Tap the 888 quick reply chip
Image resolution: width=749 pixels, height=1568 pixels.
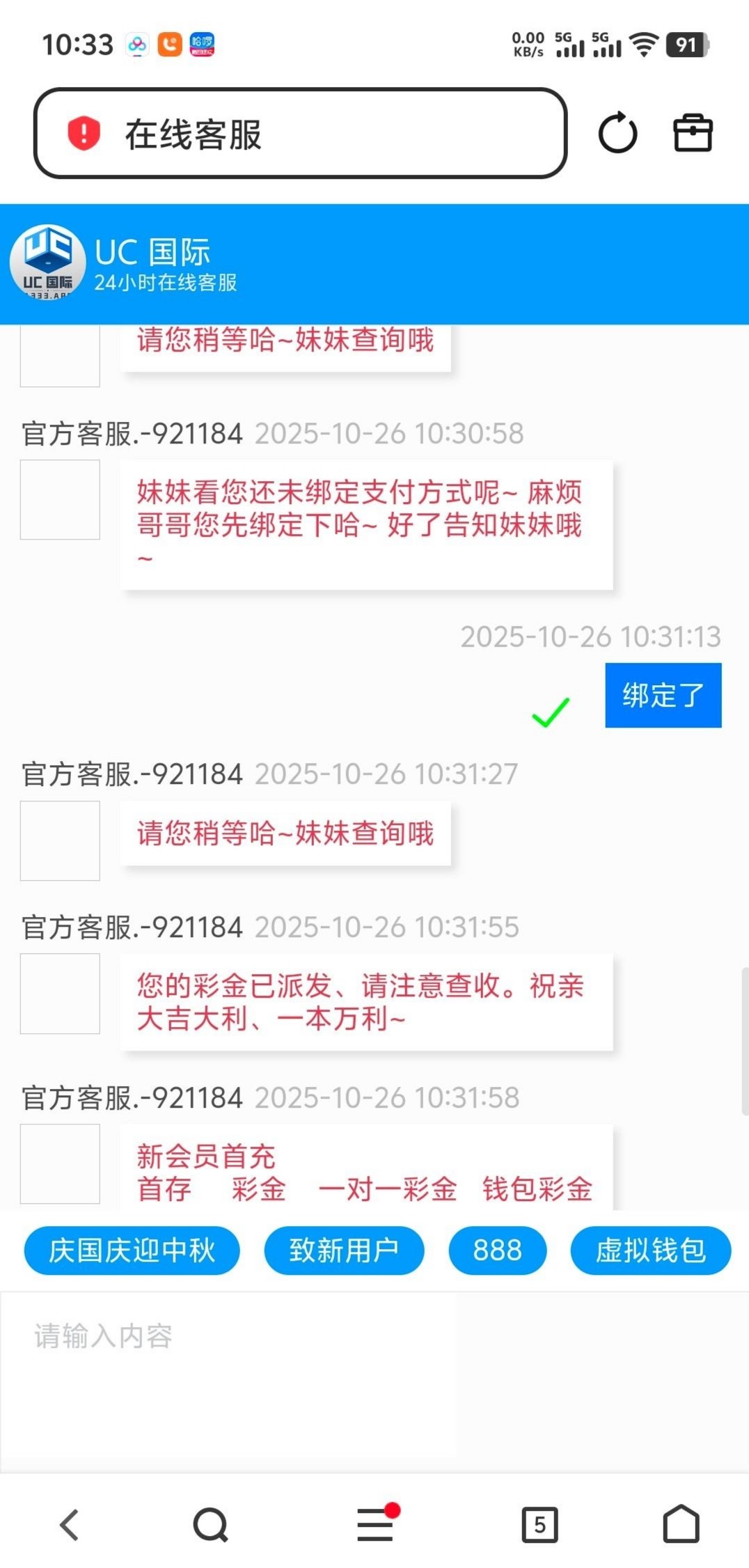click(497, 1251)
